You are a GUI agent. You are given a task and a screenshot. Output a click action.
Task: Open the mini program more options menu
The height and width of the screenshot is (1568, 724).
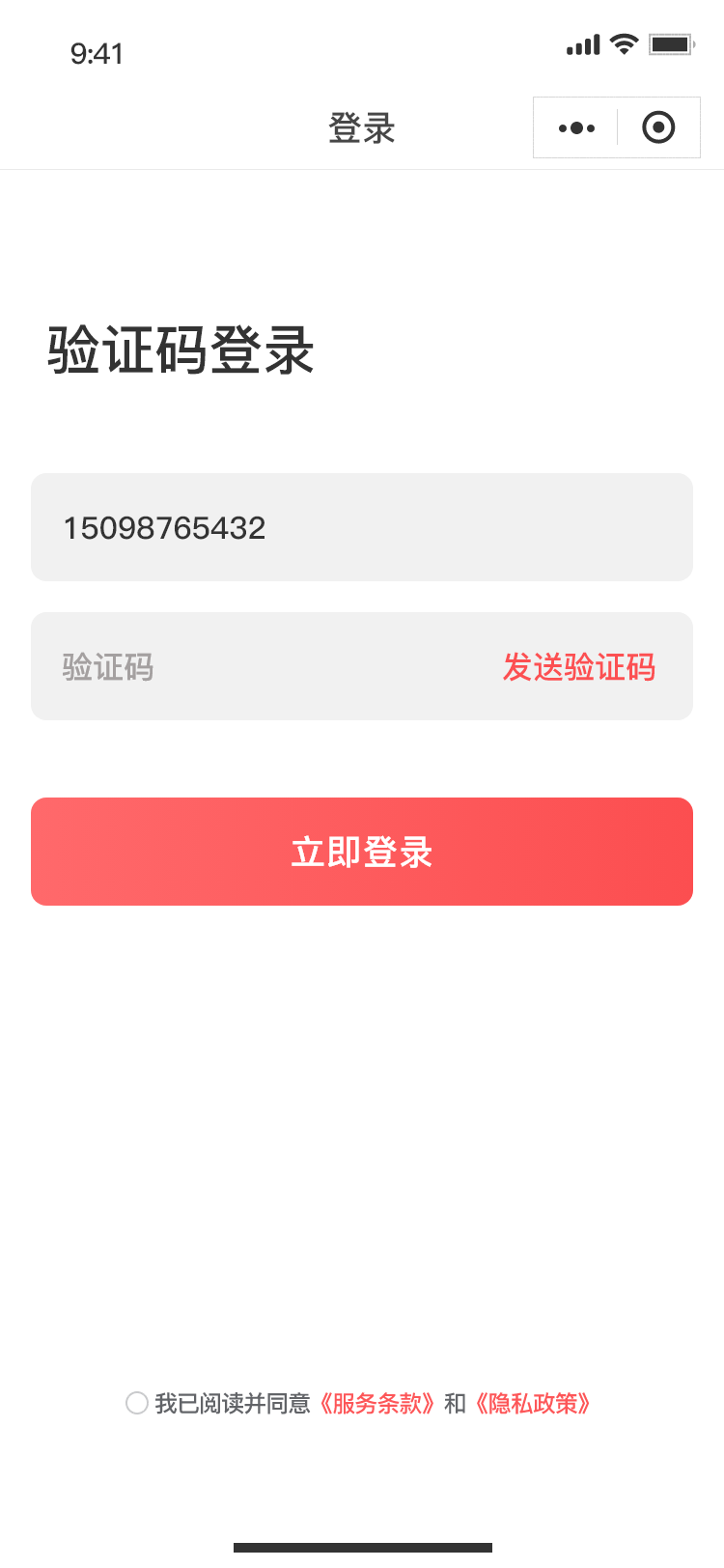[576, 127]
